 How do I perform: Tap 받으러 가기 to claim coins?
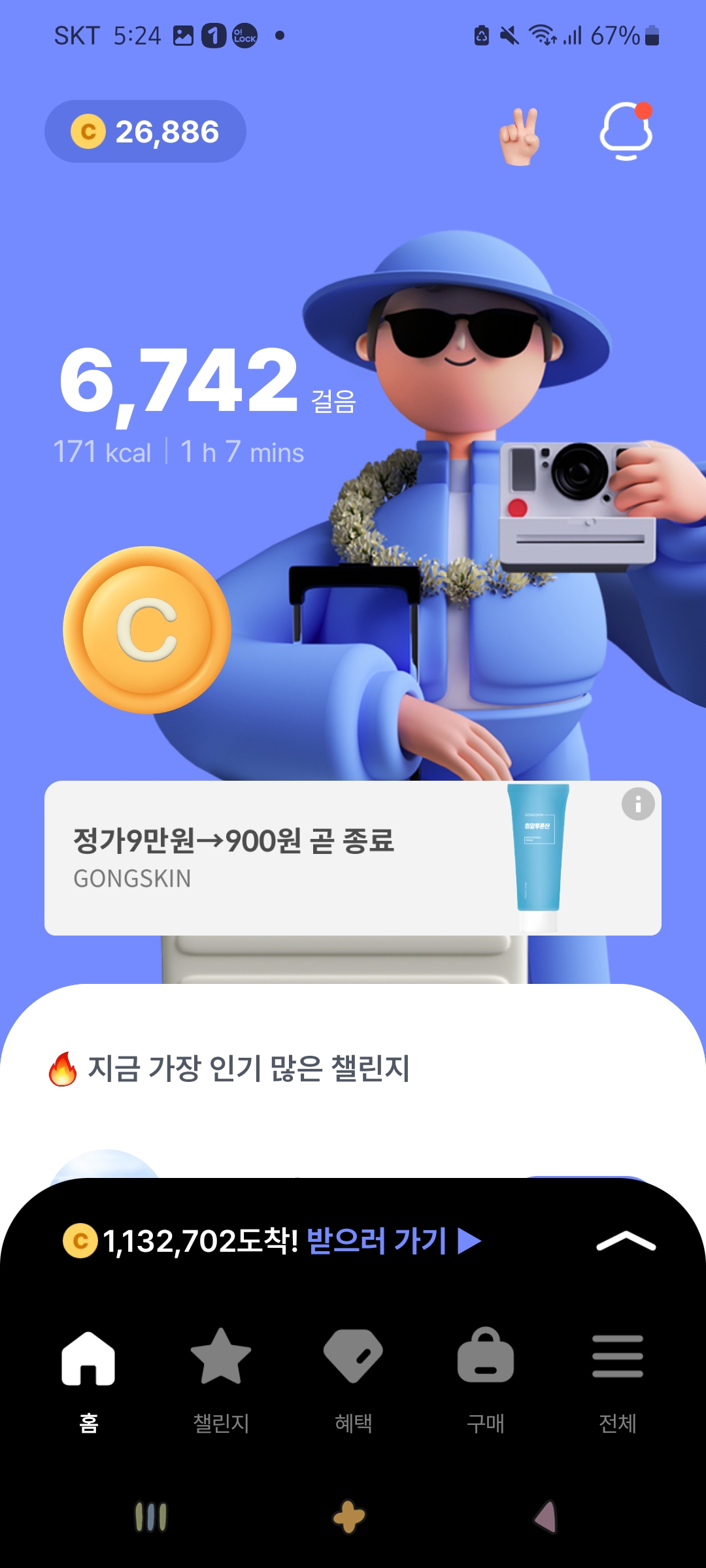(392, 1241)
